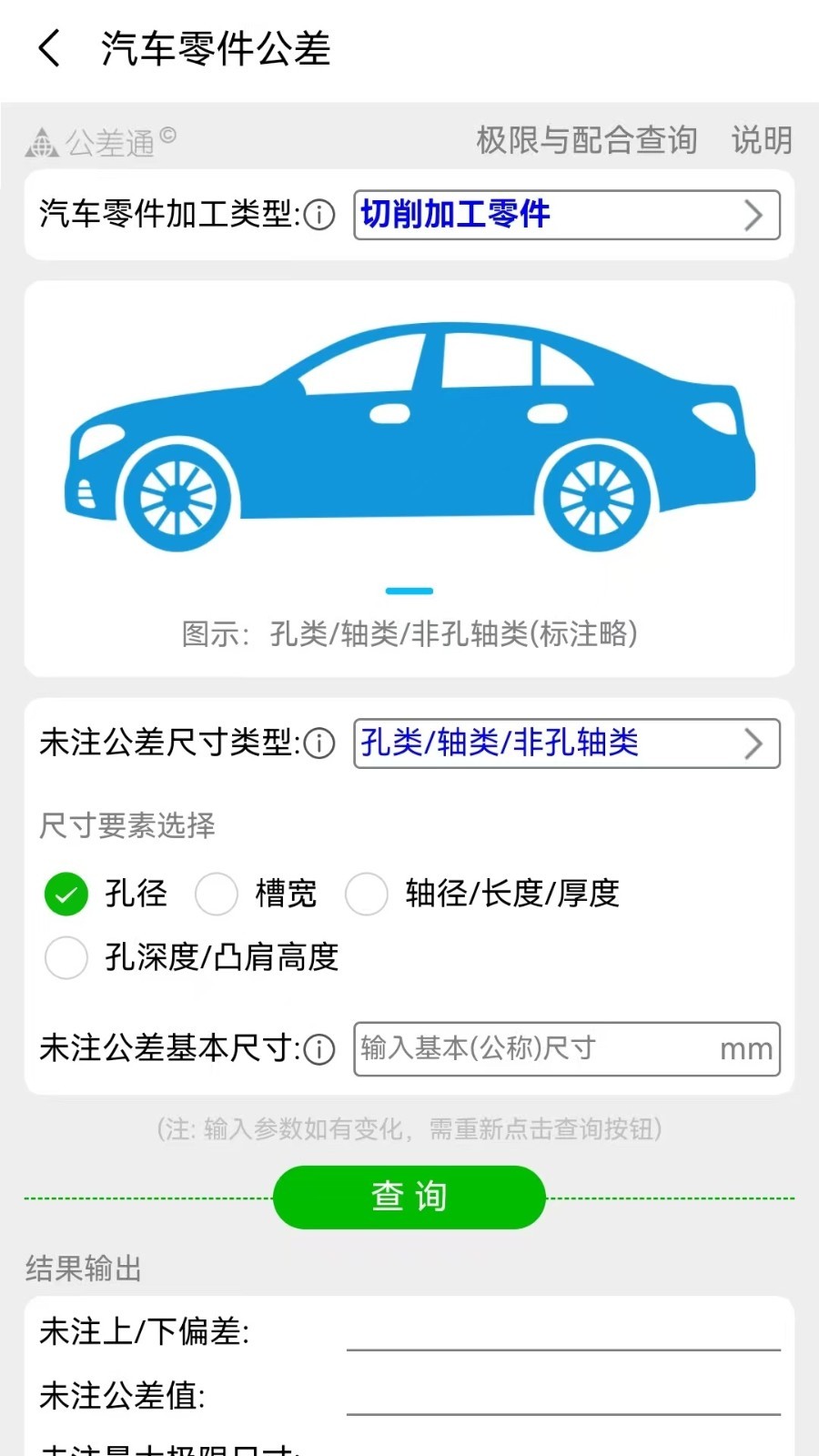Select the 孔径 option
This screenshot has height=1456, width=819.
[x=66, y=894]
